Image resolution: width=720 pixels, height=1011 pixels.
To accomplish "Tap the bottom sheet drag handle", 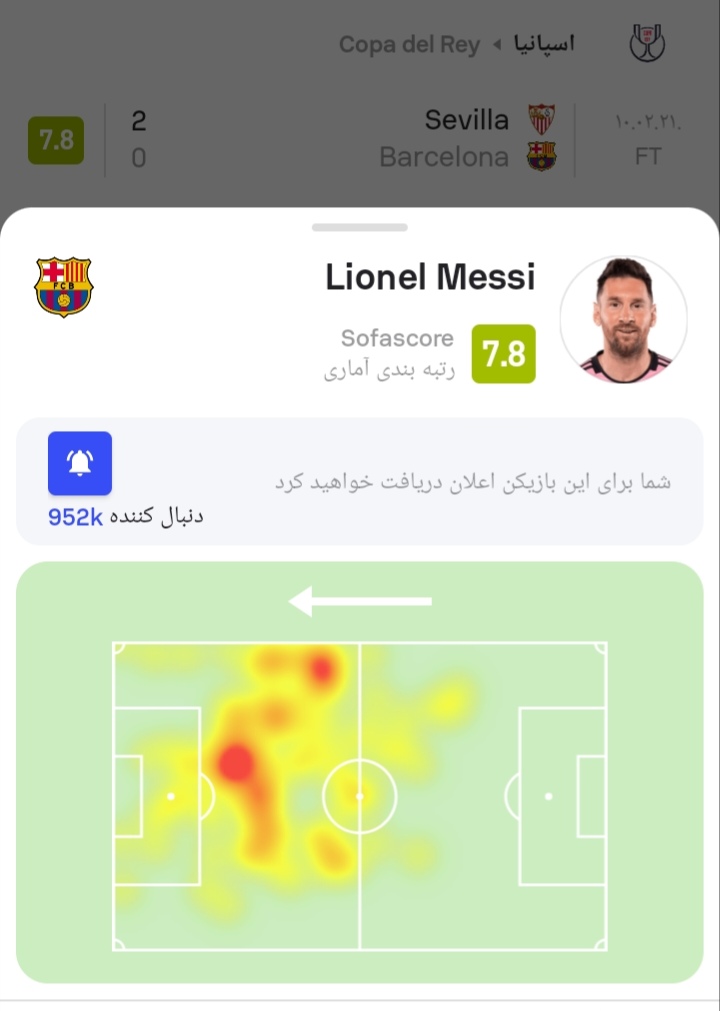I will pyautogui.click(x=360, y=228).
